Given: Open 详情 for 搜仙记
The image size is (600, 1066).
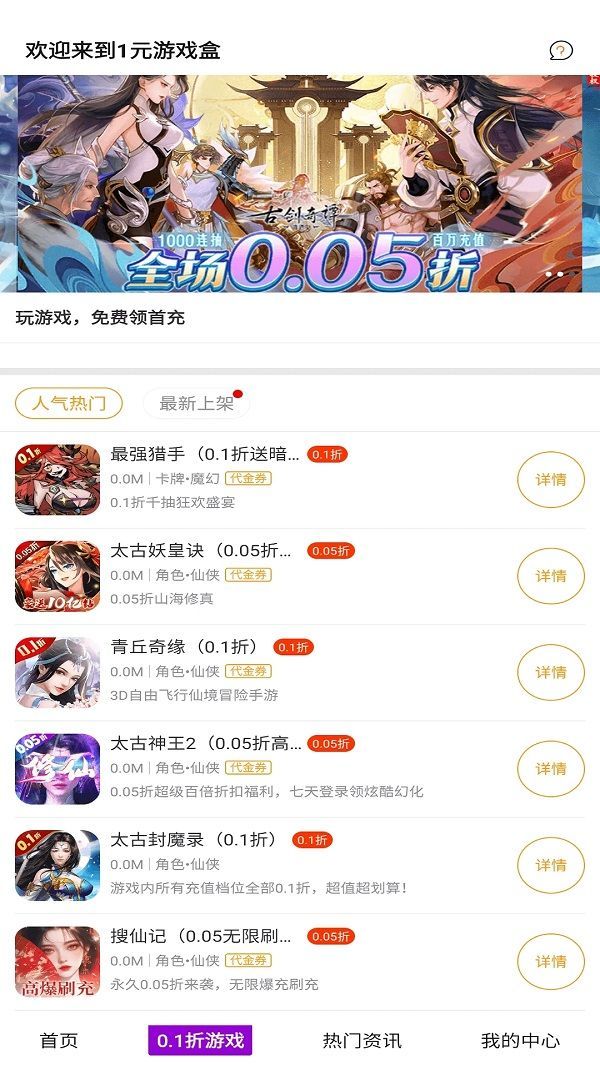Looking at the screenshot, I should click(550, 961).
